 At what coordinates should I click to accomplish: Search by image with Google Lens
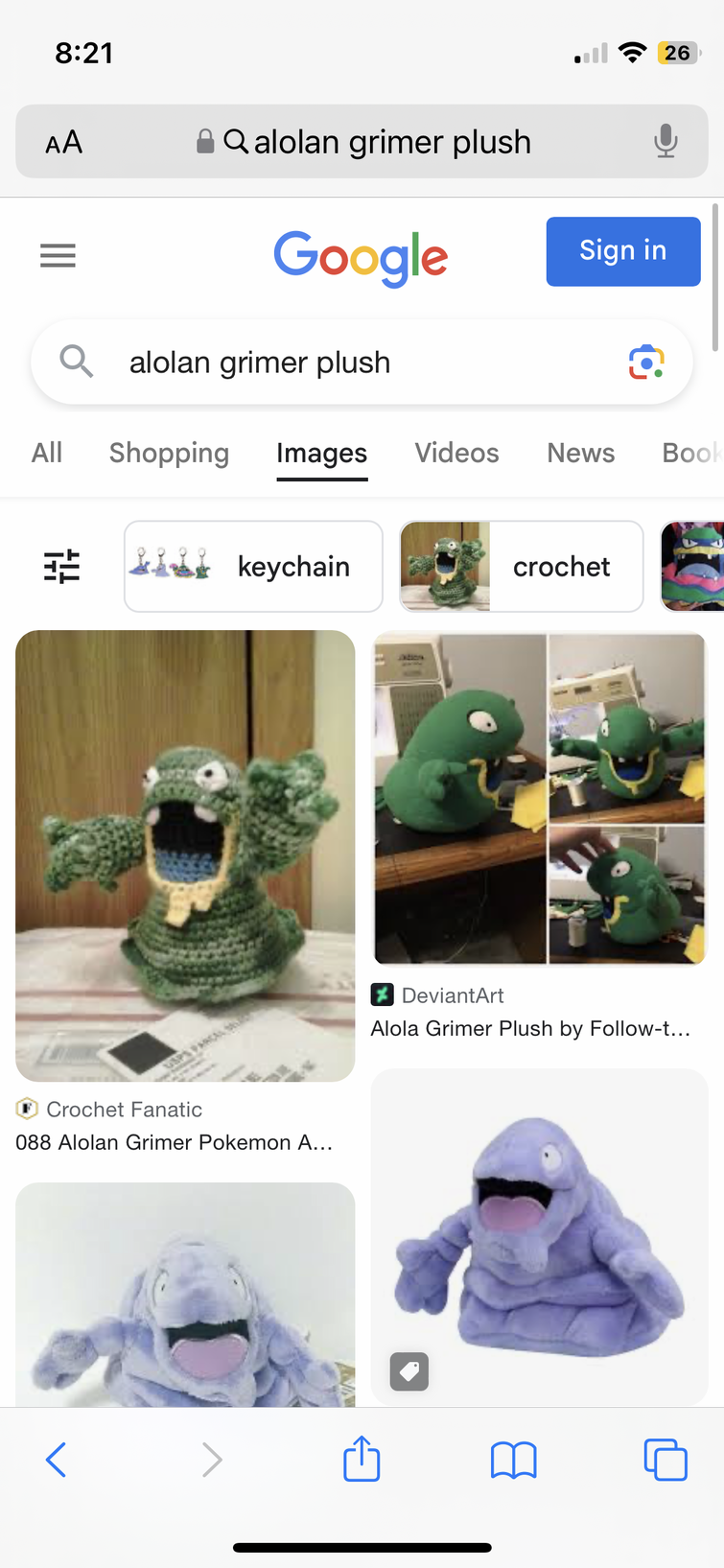(646, 363)
